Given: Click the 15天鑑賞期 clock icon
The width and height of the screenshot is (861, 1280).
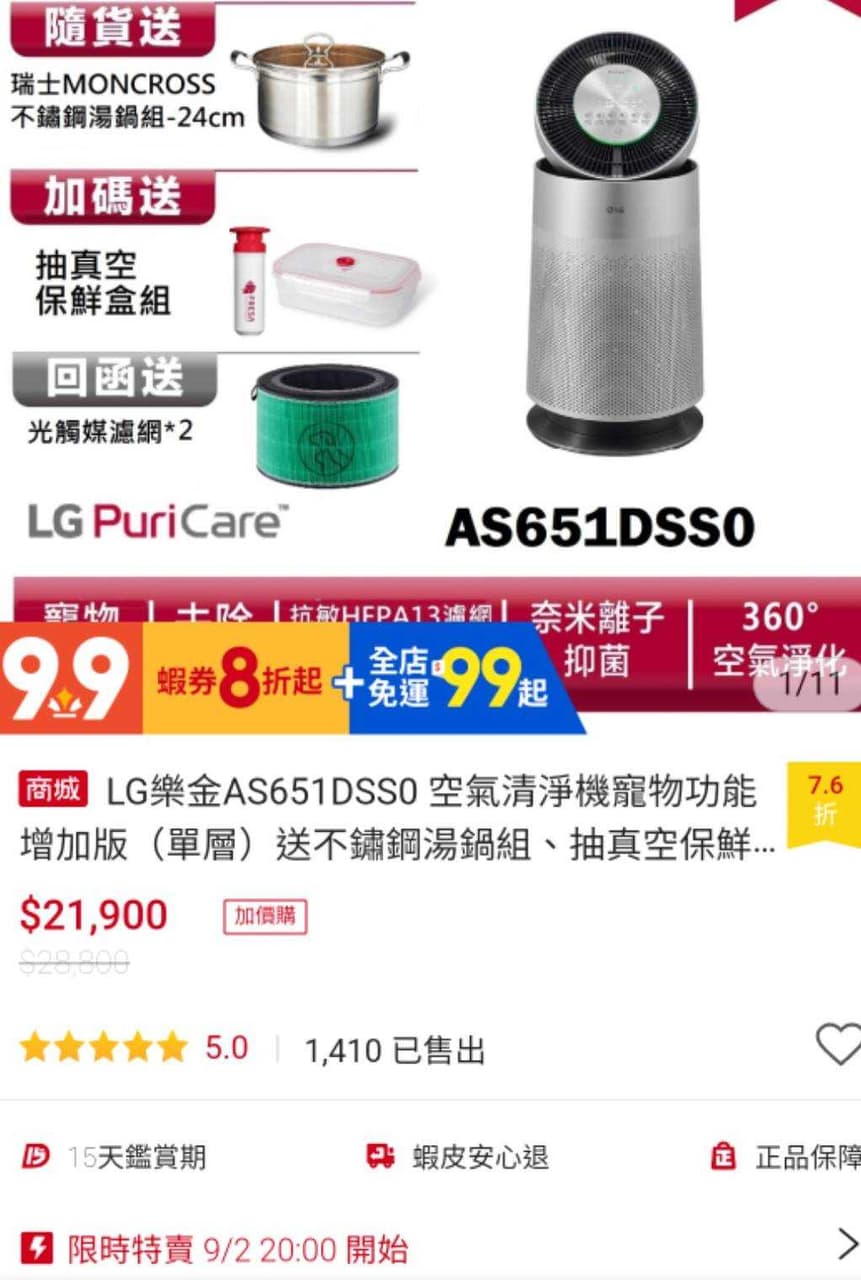Looking at the screenshot, I should (38, 1157).
